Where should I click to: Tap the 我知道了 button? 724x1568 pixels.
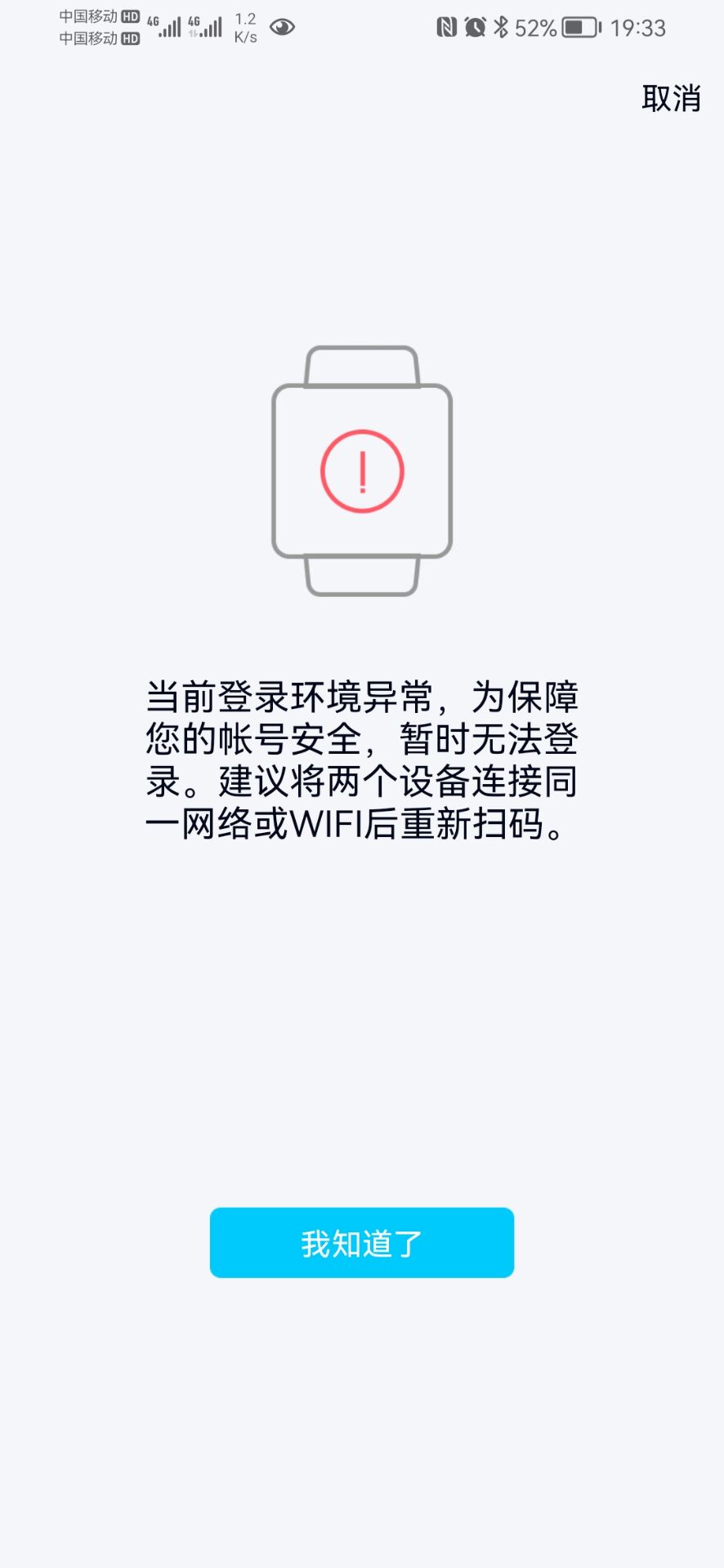click(x=361, y=1242)
